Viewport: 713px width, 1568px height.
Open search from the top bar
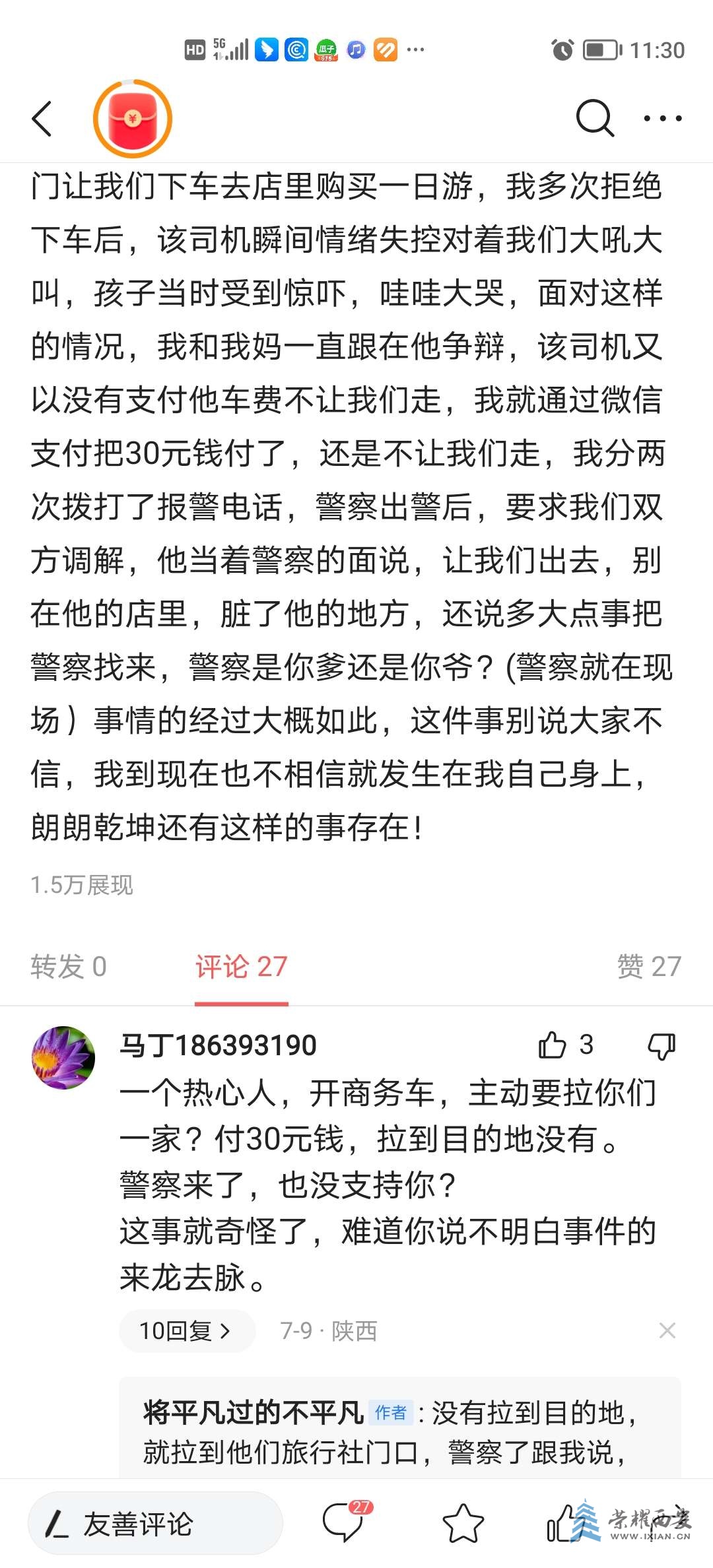[594, 119]
